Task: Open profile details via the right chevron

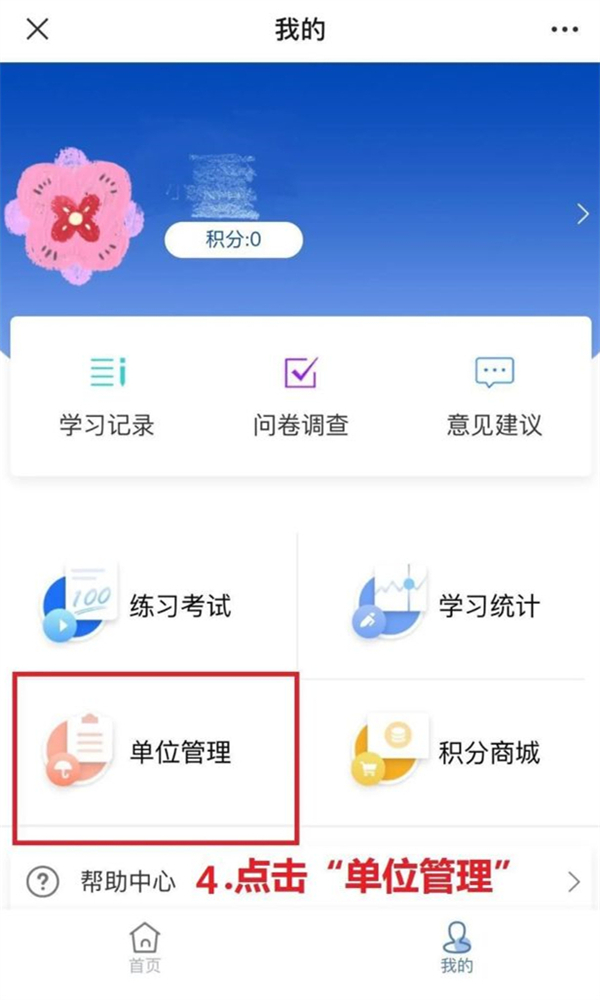Action: (x=582, y=213)
